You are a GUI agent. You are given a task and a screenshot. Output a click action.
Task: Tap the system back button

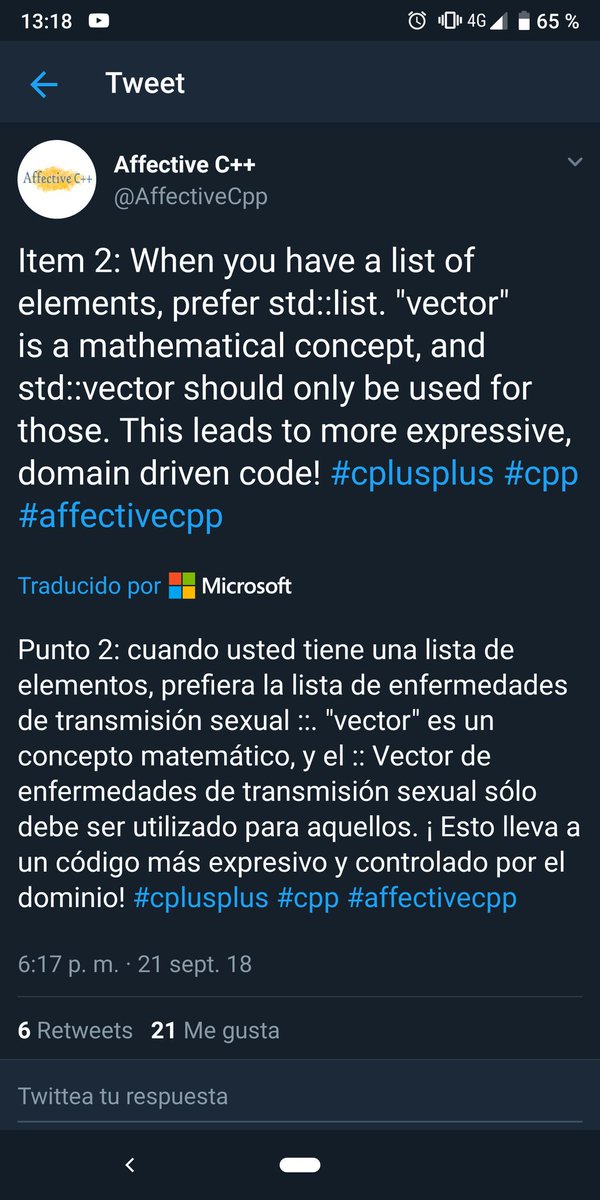click(129, 1165)
